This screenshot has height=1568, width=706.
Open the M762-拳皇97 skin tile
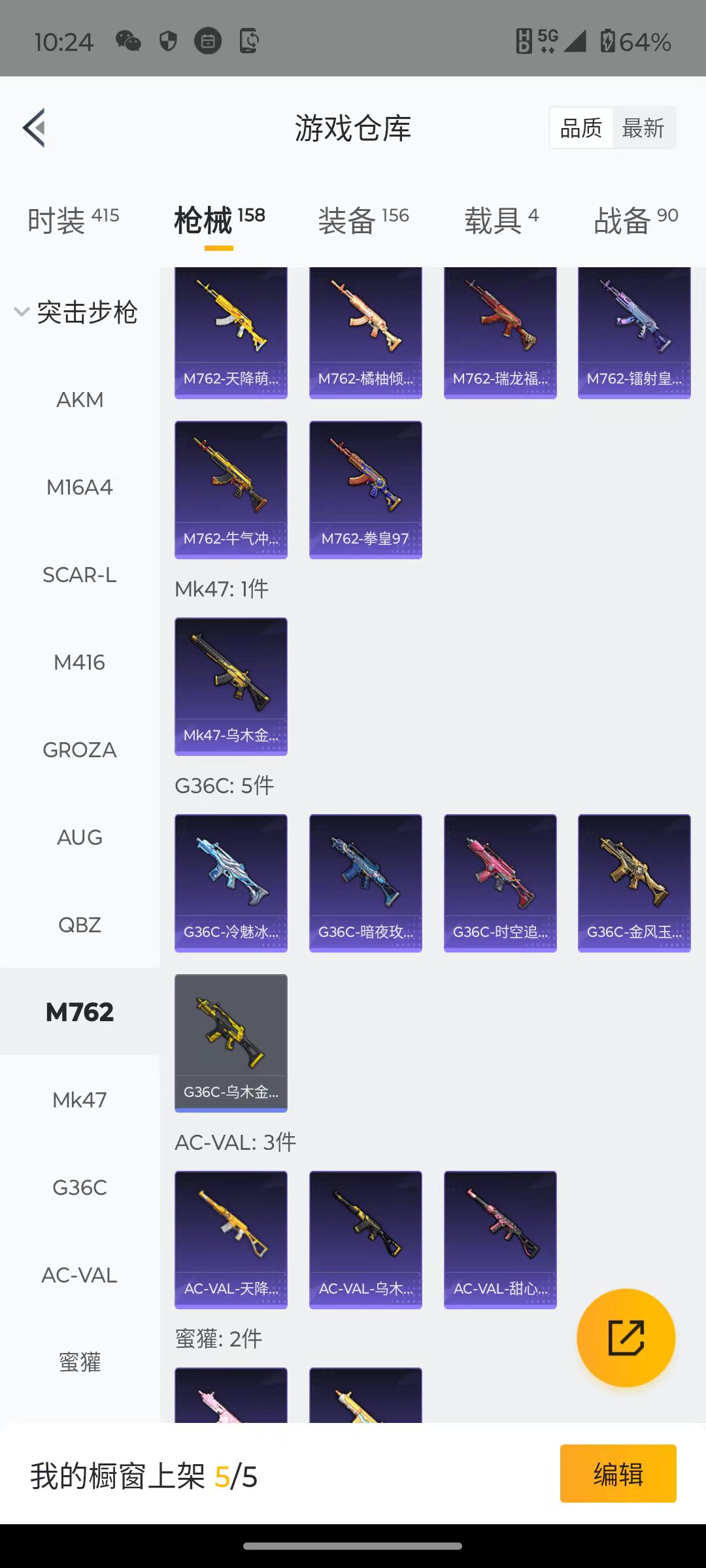coord(365,490)
